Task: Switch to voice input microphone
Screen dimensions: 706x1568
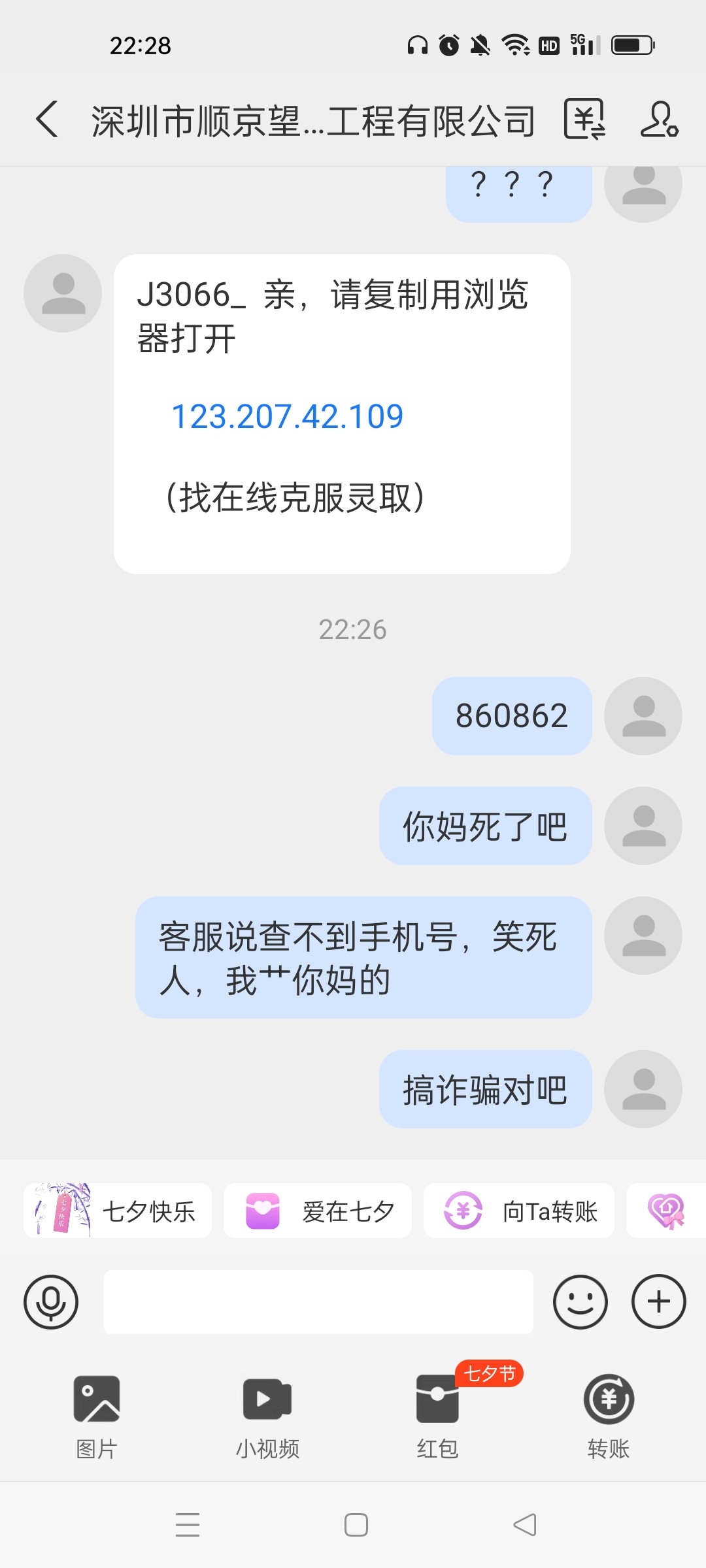Action: tap(51, 1302)
